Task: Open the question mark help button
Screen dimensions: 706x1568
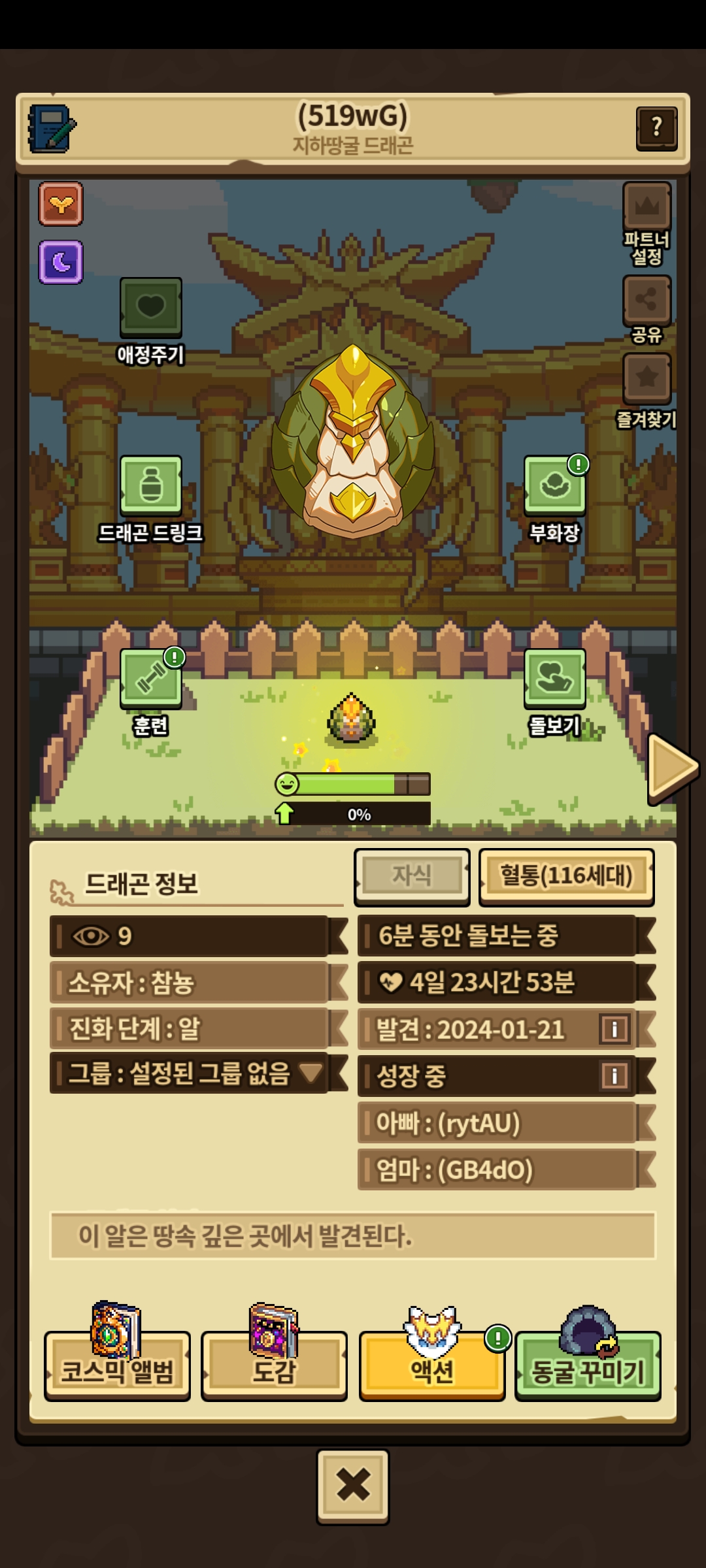Action: (x=656, y=128)
